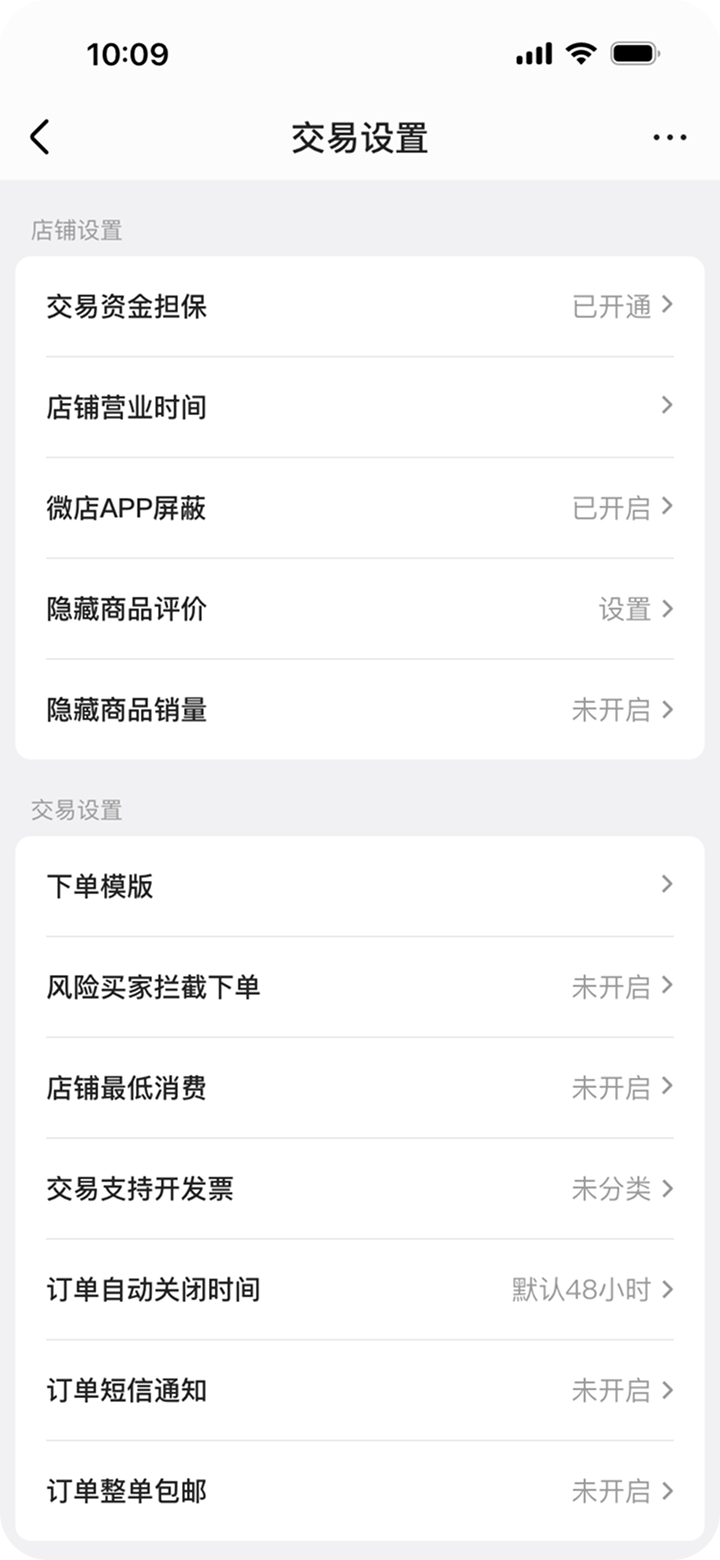This screenshot has height=1560, width=720.
Task: Tap the 交易设置 section header
Action: (77, 808)
